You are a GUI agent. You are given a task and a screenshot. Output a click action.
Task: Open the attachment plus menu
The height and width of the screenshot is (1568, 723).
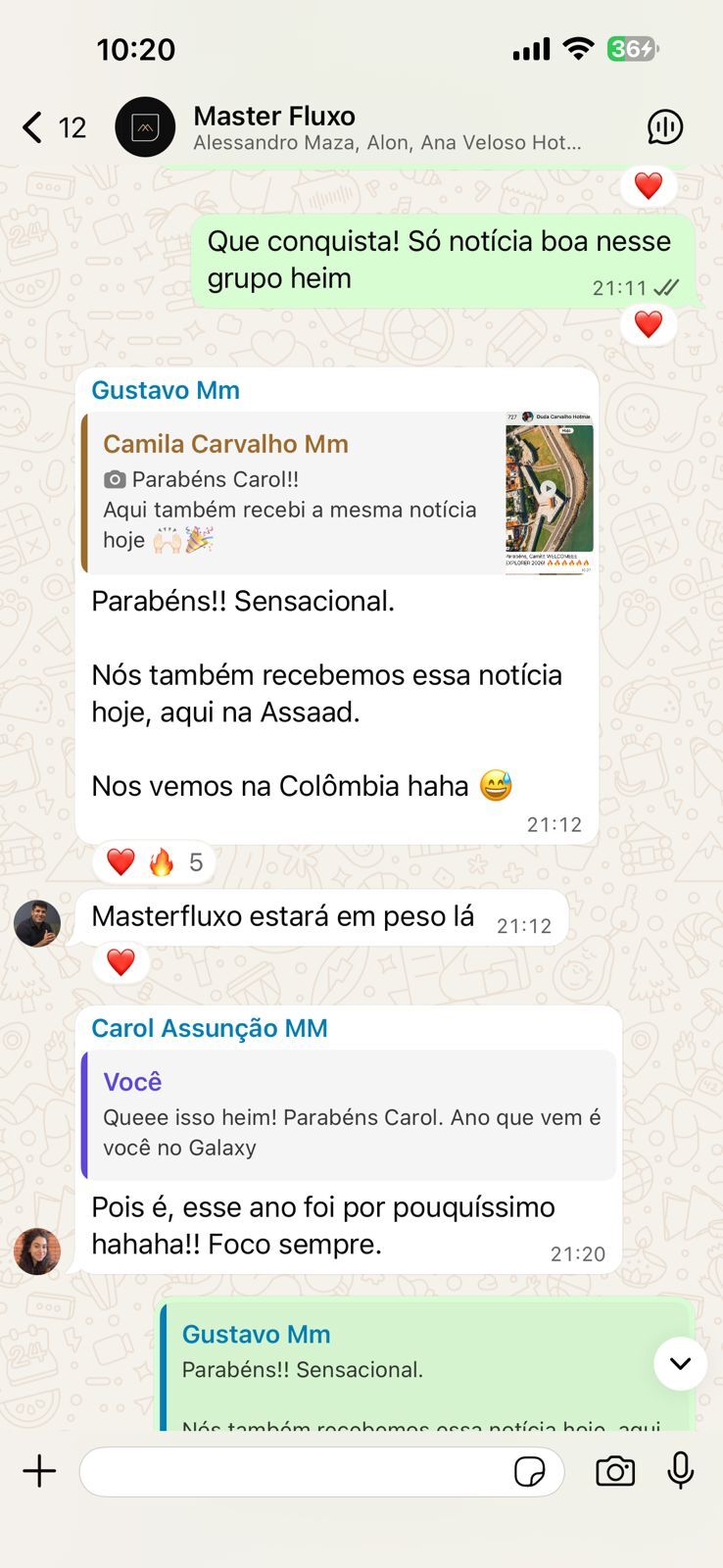click(x=39, y=1471)
